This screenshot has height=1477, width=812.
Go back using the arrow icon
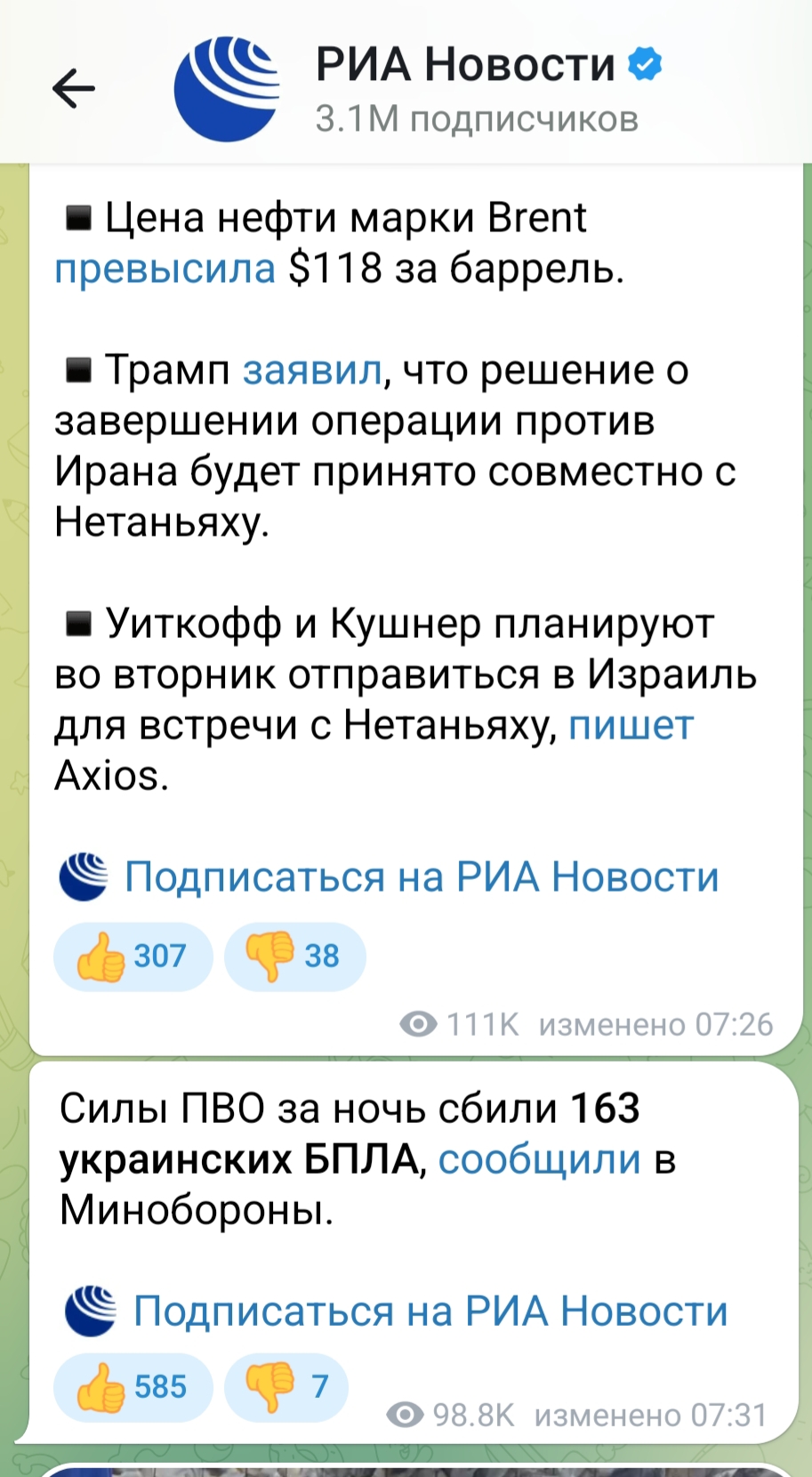point(74,88)
